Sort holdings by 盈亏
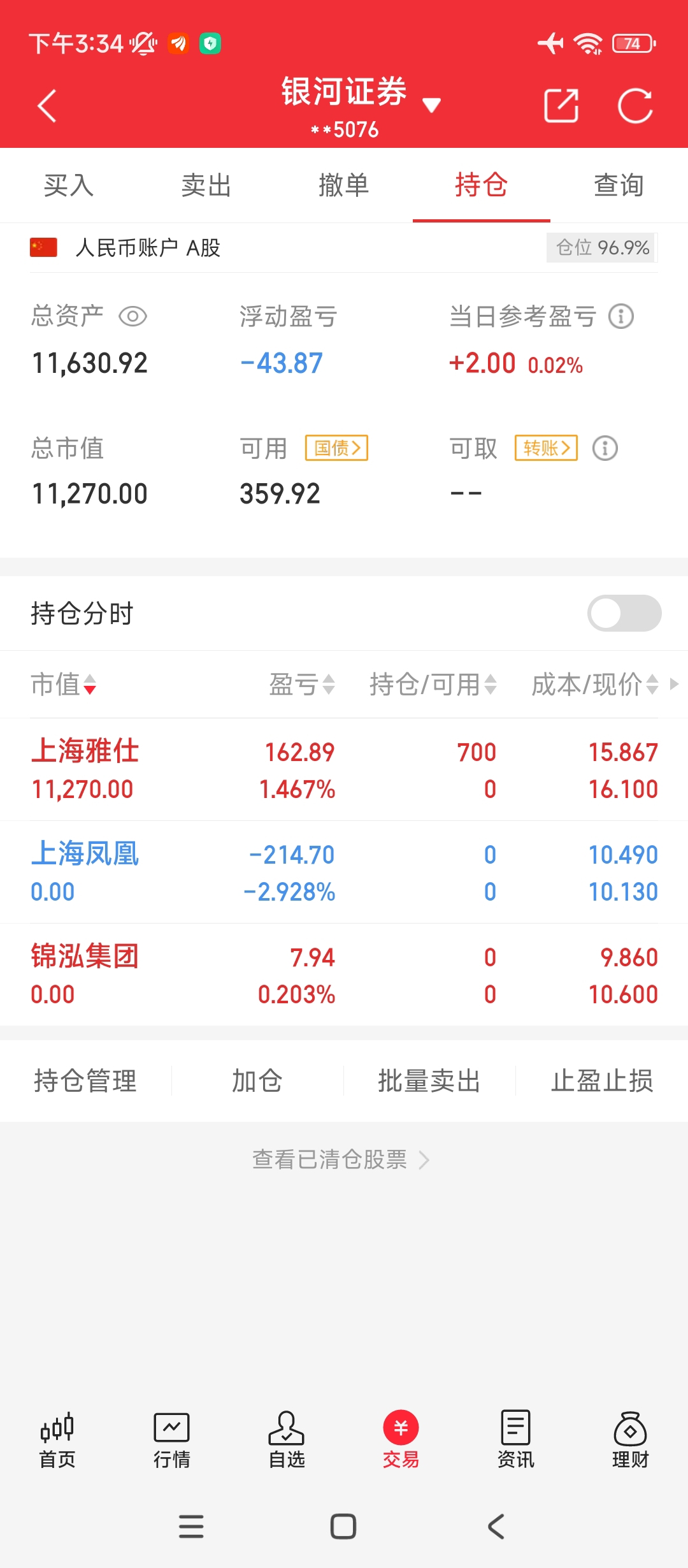 tap(302, 685)
